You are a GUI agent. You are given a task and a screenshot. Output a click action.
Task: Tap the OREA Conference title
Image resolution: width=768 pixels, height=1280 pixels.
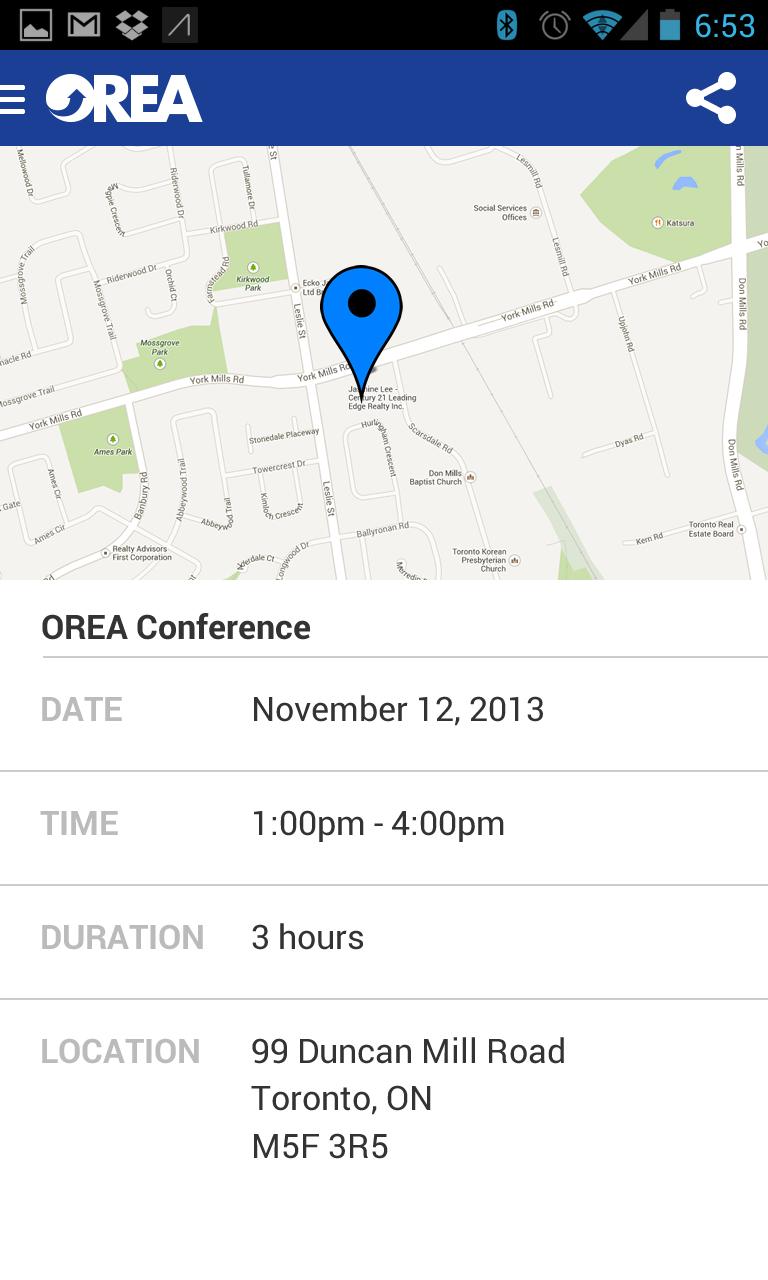coord(176,627)
